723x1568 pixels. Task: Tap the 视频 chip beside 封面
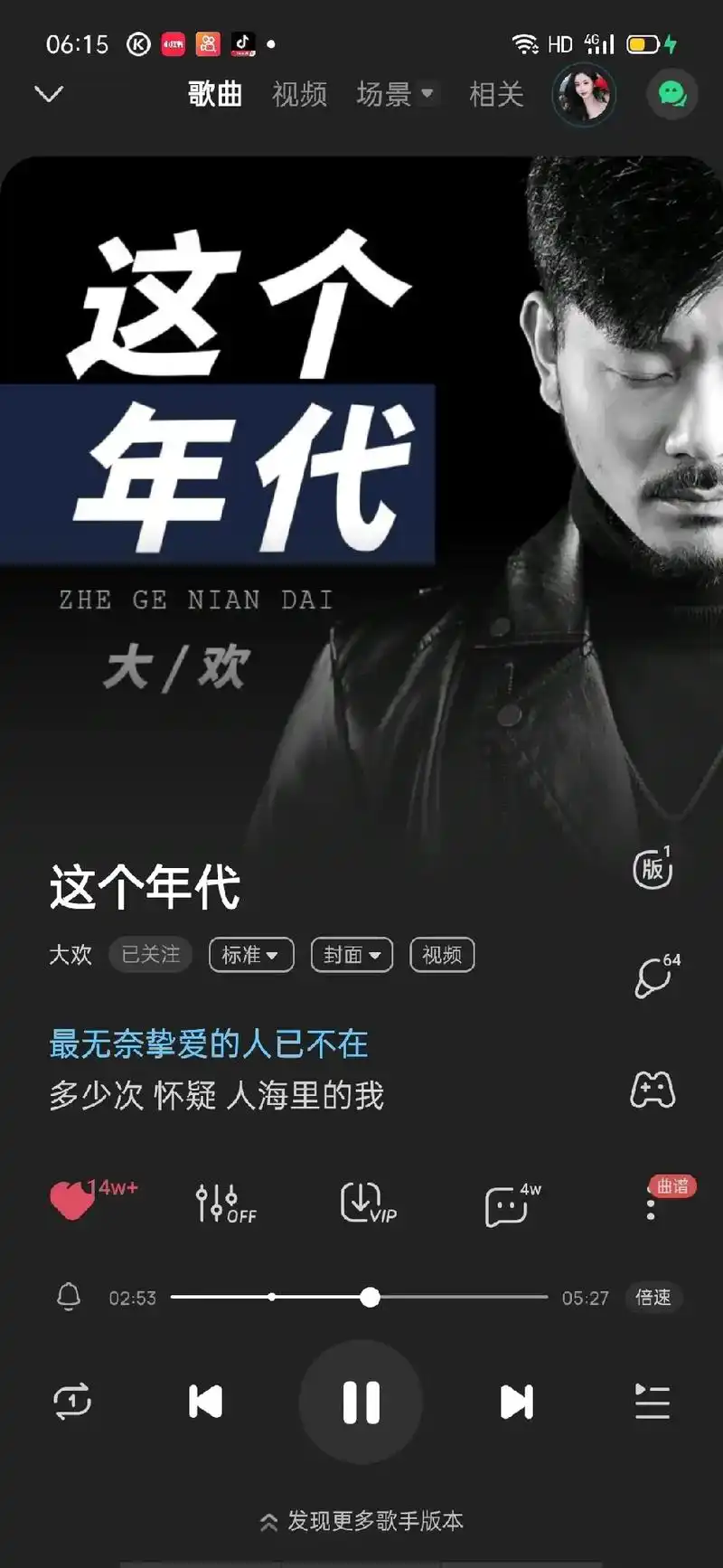442,955
